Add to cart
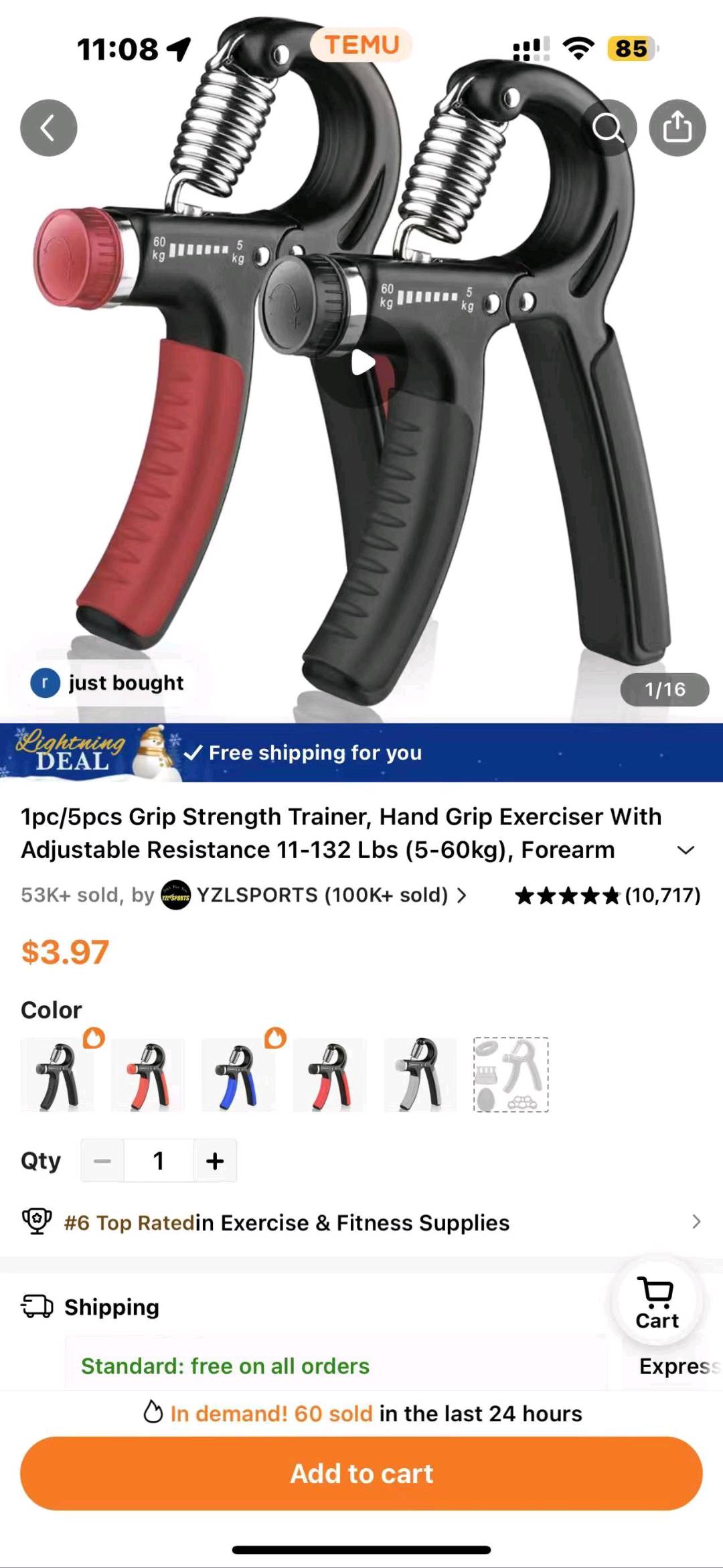This screenshot has height=1568, width=723. (x=361, y=1473)
